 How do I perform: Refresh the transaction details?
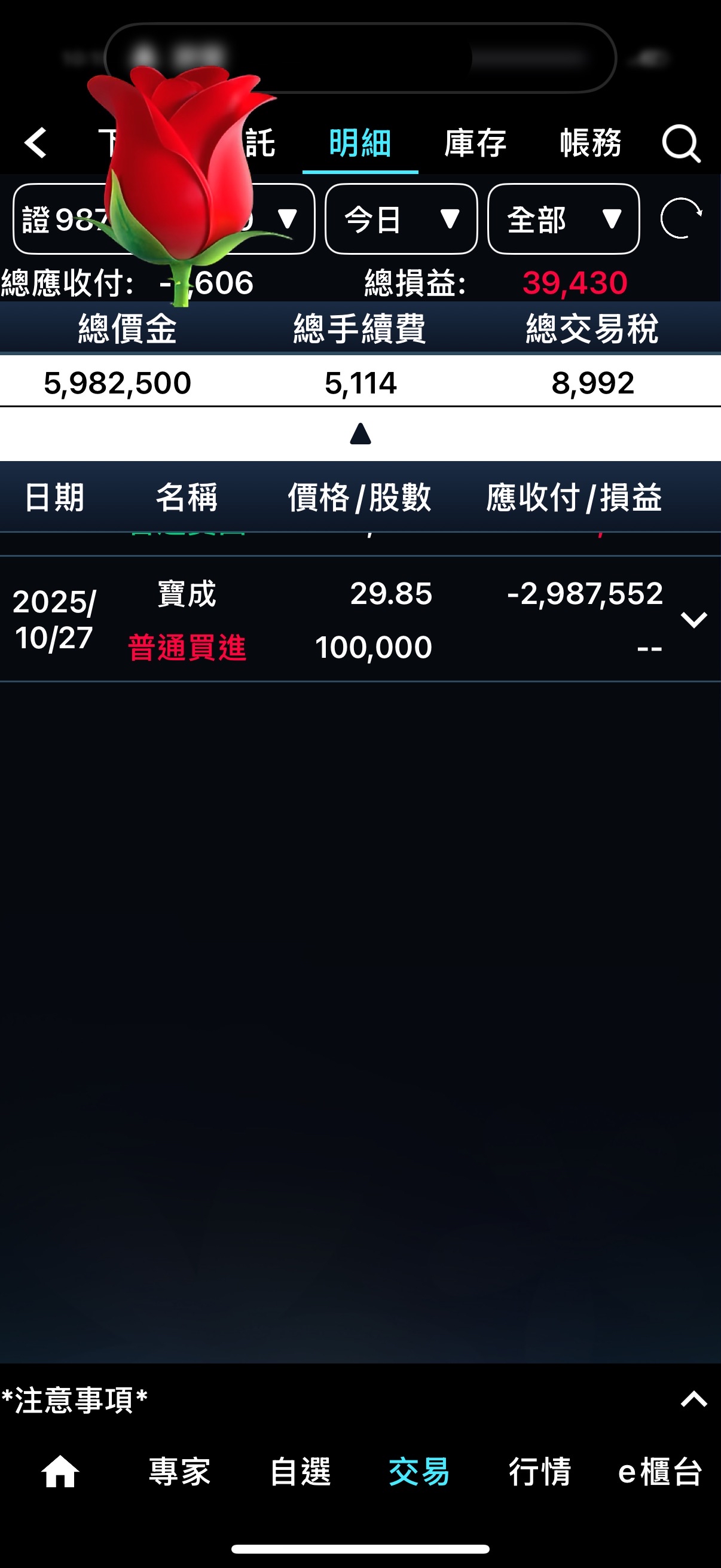[x=681, y=218]
